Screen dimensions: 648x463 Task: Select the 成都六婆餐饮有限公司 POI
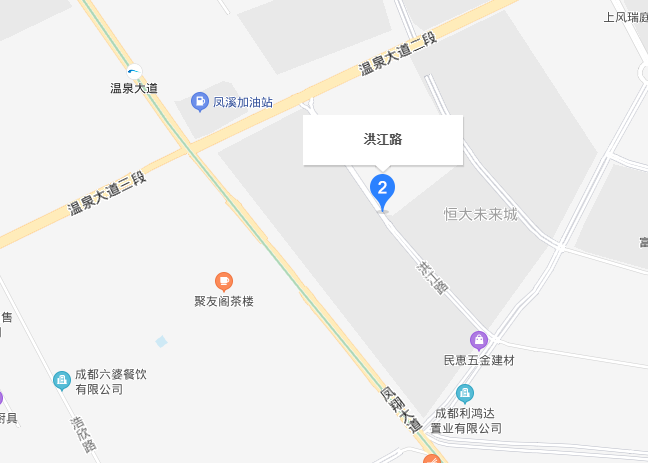(62, 380)
